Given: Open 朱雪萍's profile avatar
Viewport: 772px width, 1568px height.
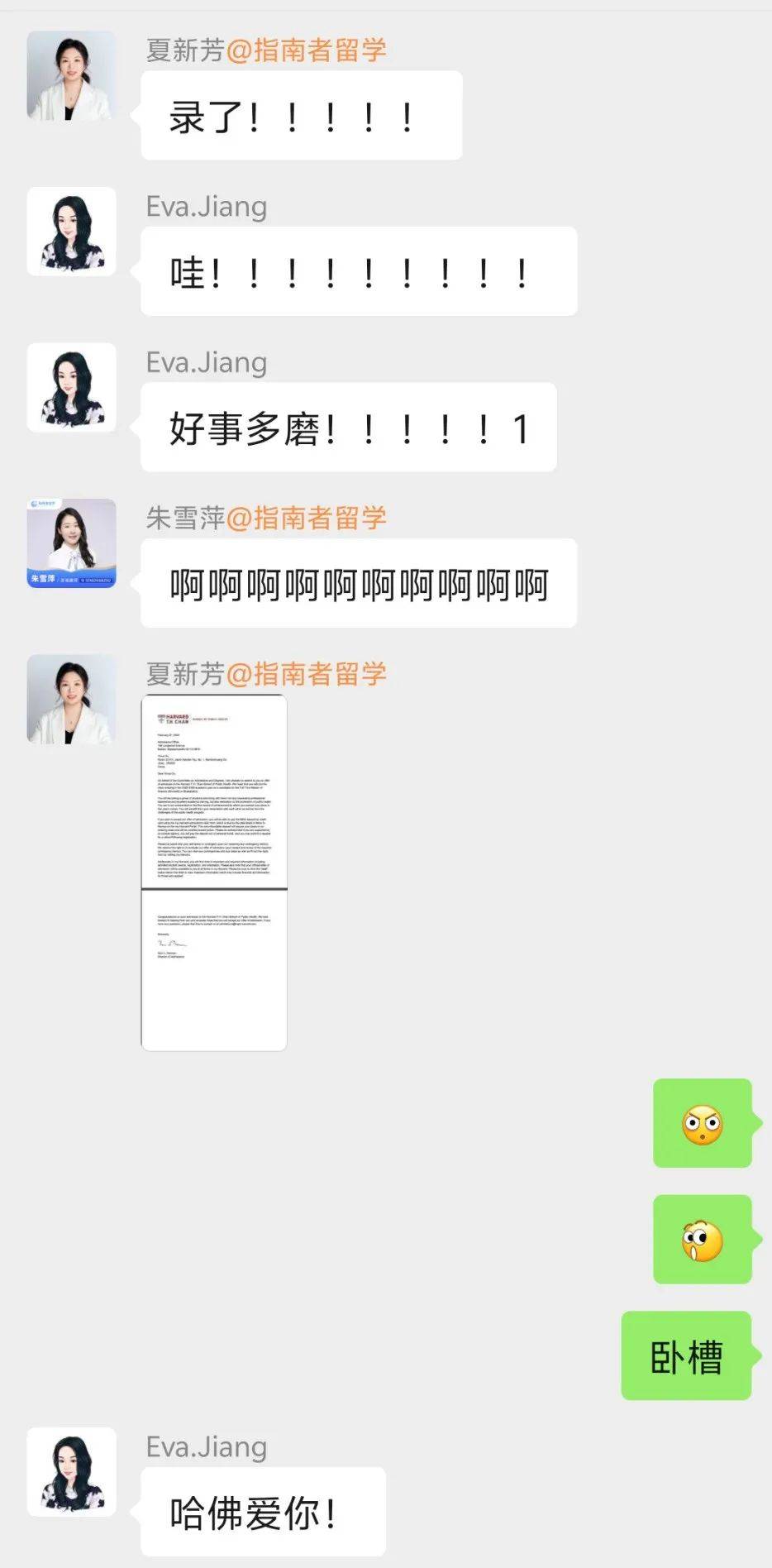Looking at the screenshot, I should (71, 543).
